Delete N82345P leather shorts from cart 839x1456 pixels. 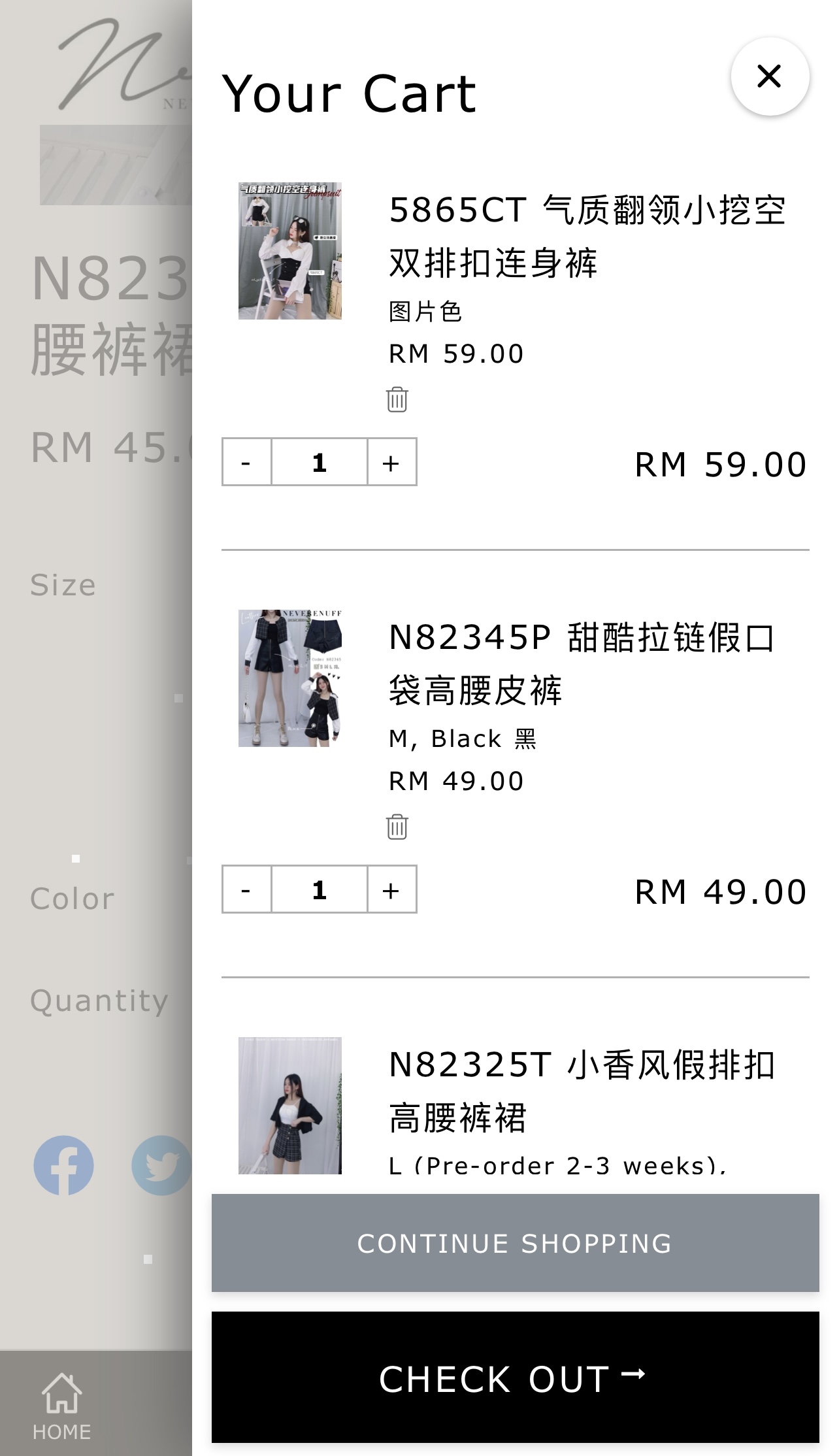pyautogui.click(x=397, y=827)
